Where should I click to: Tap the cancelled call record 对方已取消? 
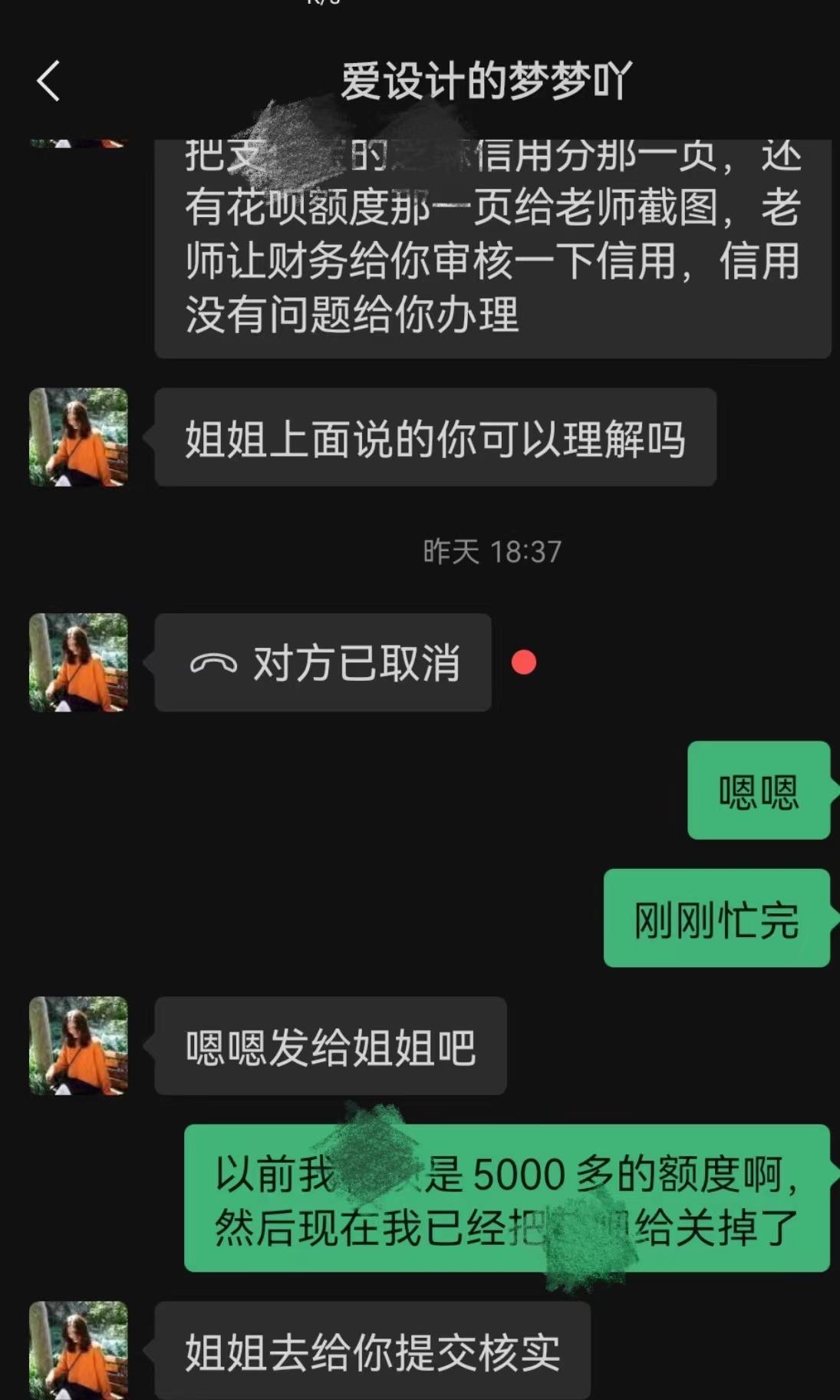pos(323,662)
